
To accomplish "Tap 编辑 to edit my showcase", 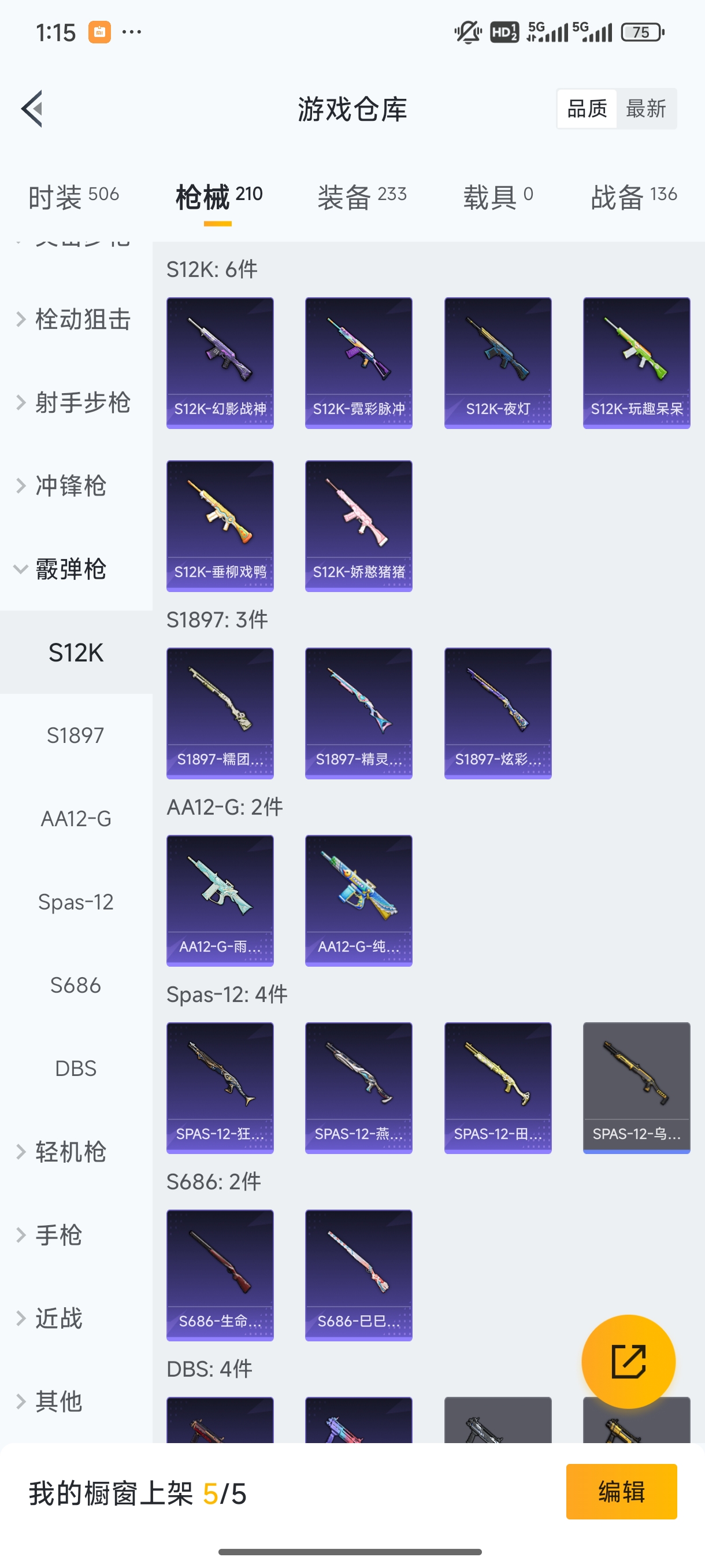I will [x=621, y=1492].
